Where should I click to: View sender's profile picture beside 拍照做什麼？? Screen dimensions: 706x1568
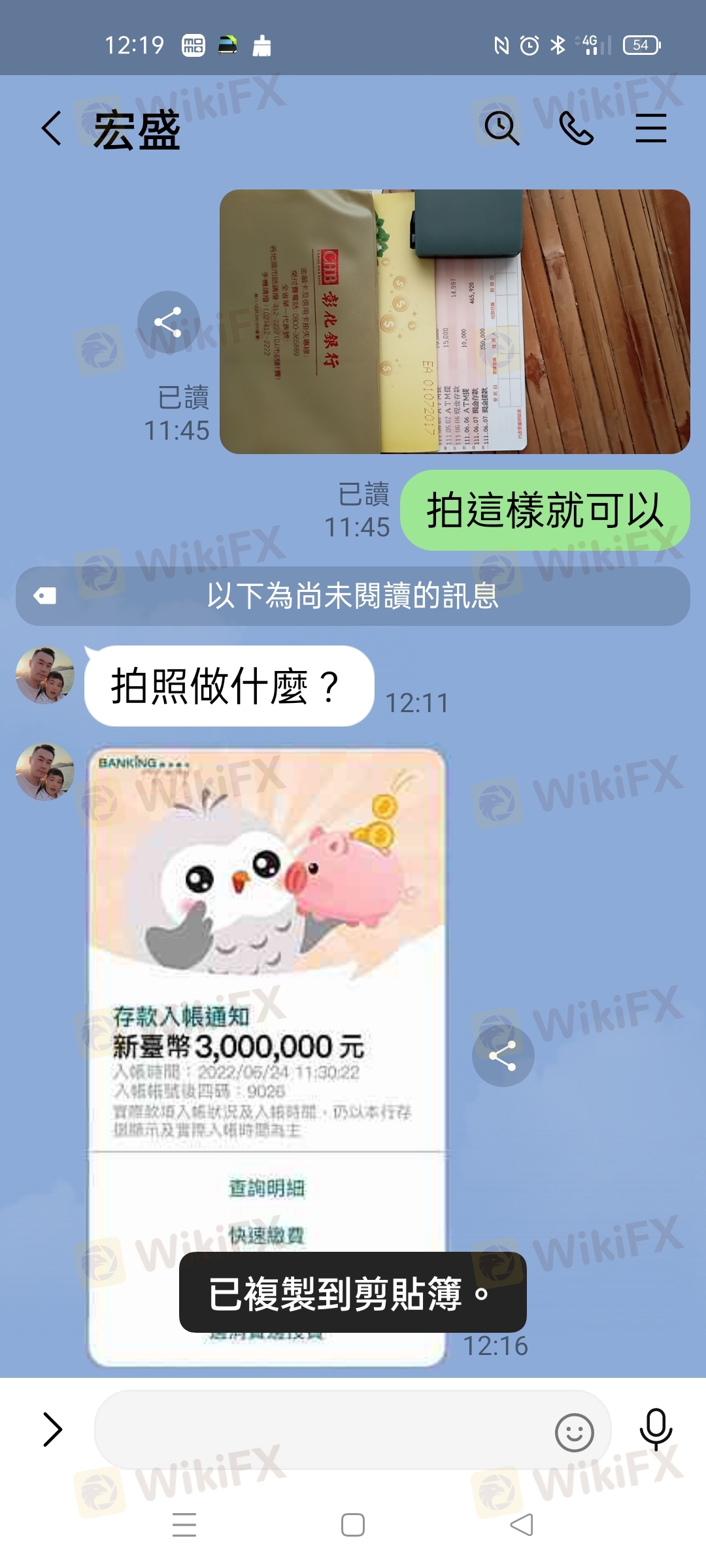45,675
